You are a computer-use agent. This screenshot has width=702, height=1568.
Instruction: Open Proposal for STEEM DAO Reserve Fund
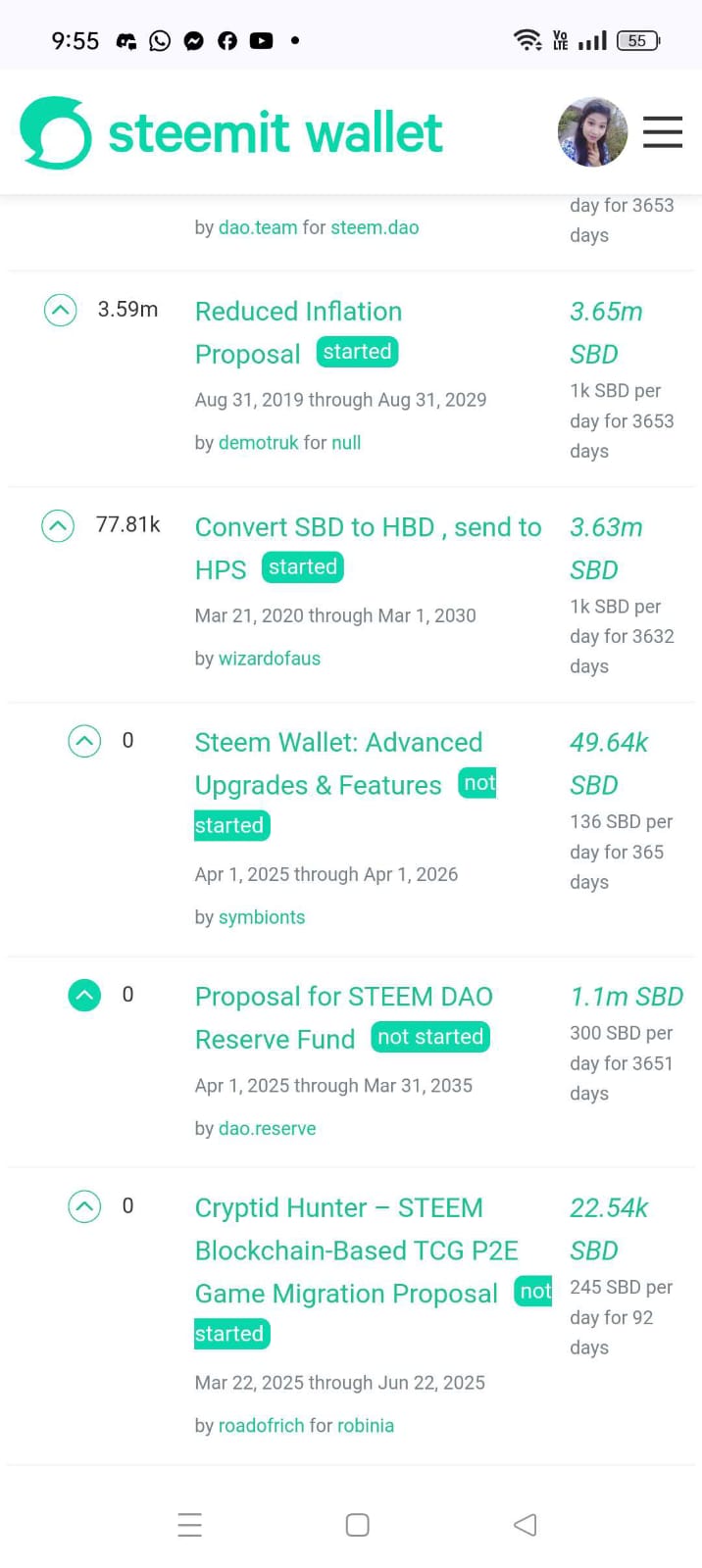[x=343, y=997]
